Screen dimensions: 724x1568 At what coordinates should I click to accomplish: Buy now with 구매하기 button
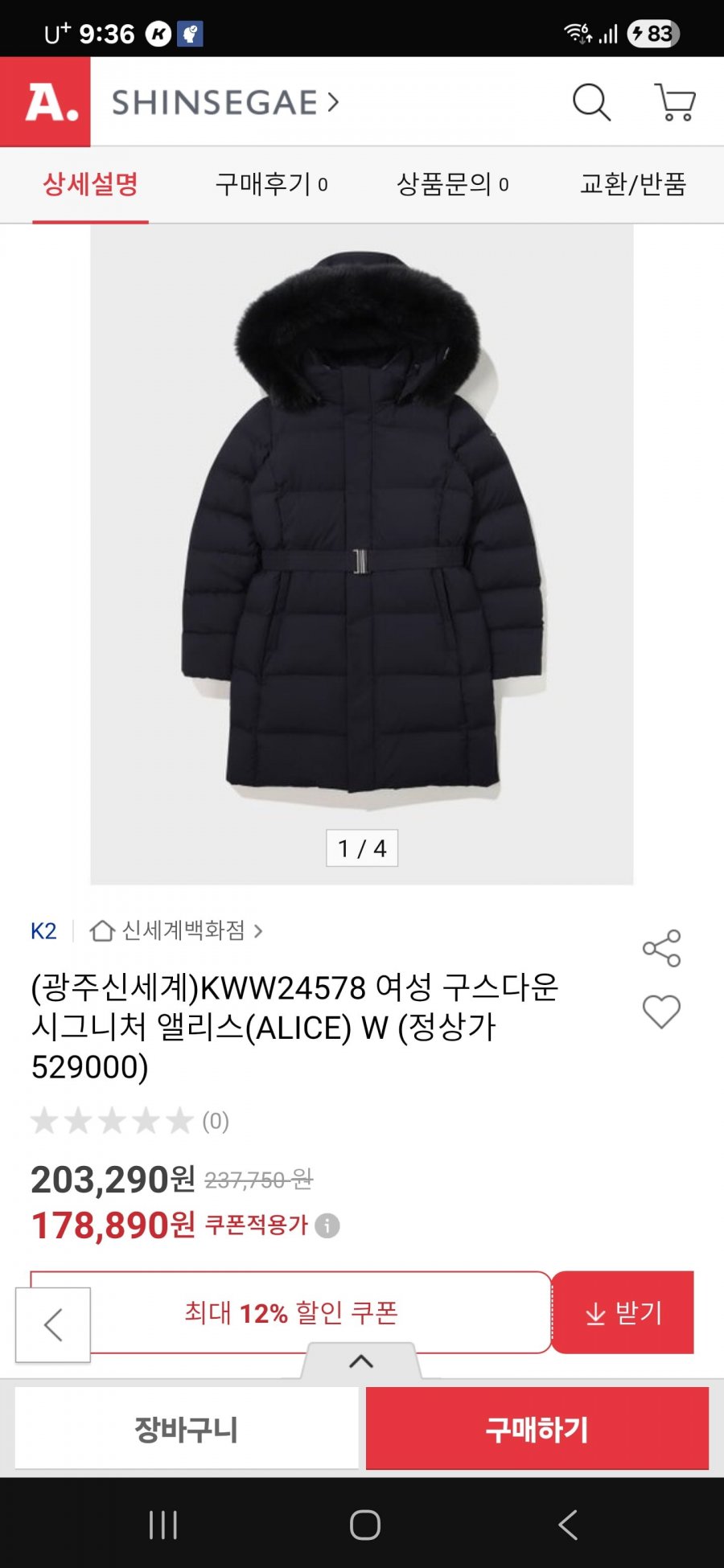537,1429
